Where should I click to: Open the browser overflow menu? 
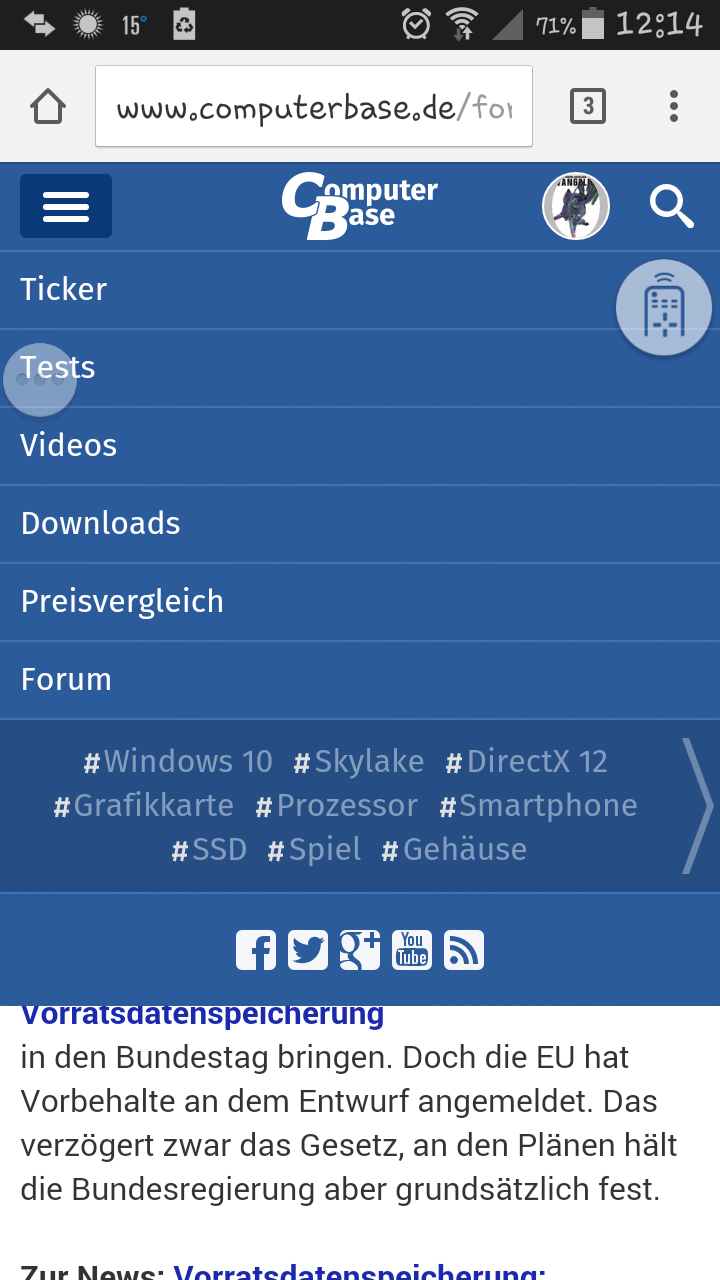(674, 106)
